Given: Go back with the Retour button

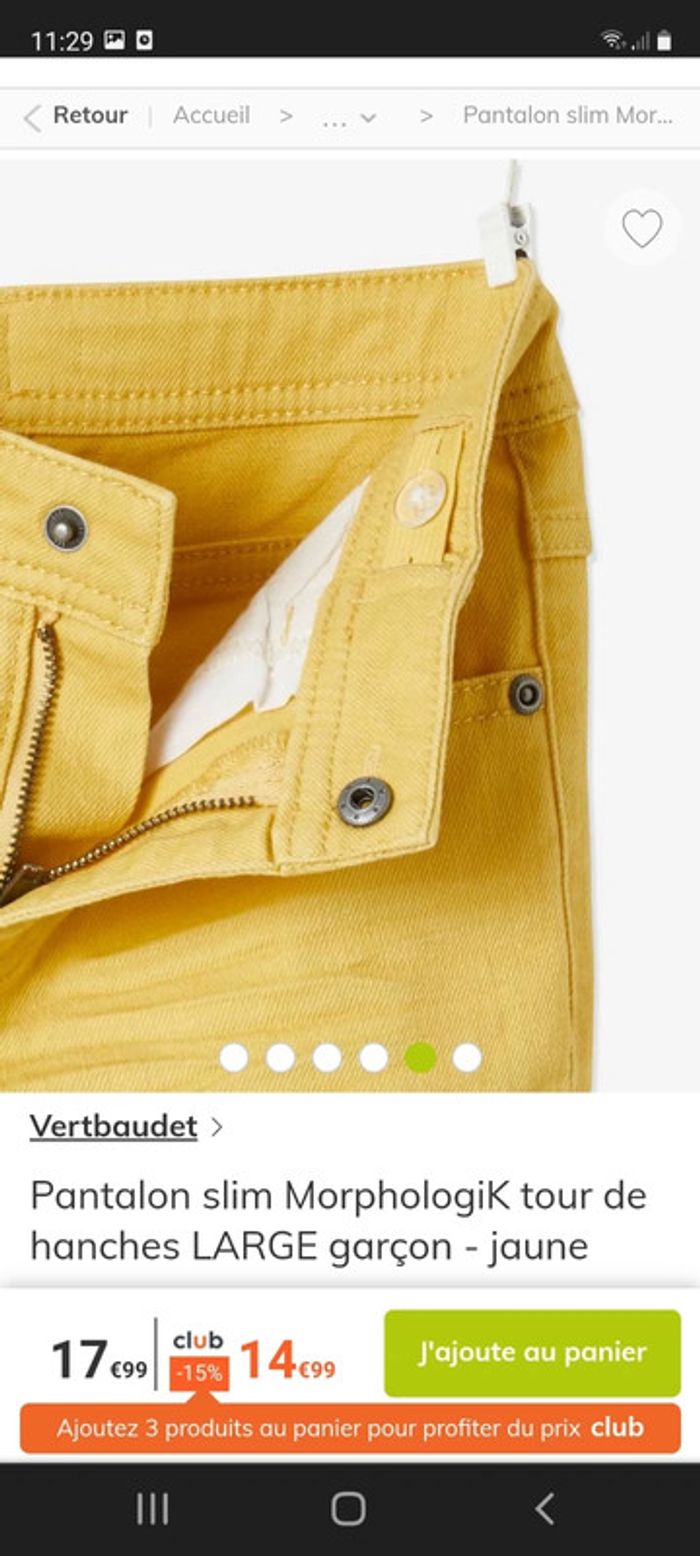Looking at the screenshot, I should coord(76,116).
